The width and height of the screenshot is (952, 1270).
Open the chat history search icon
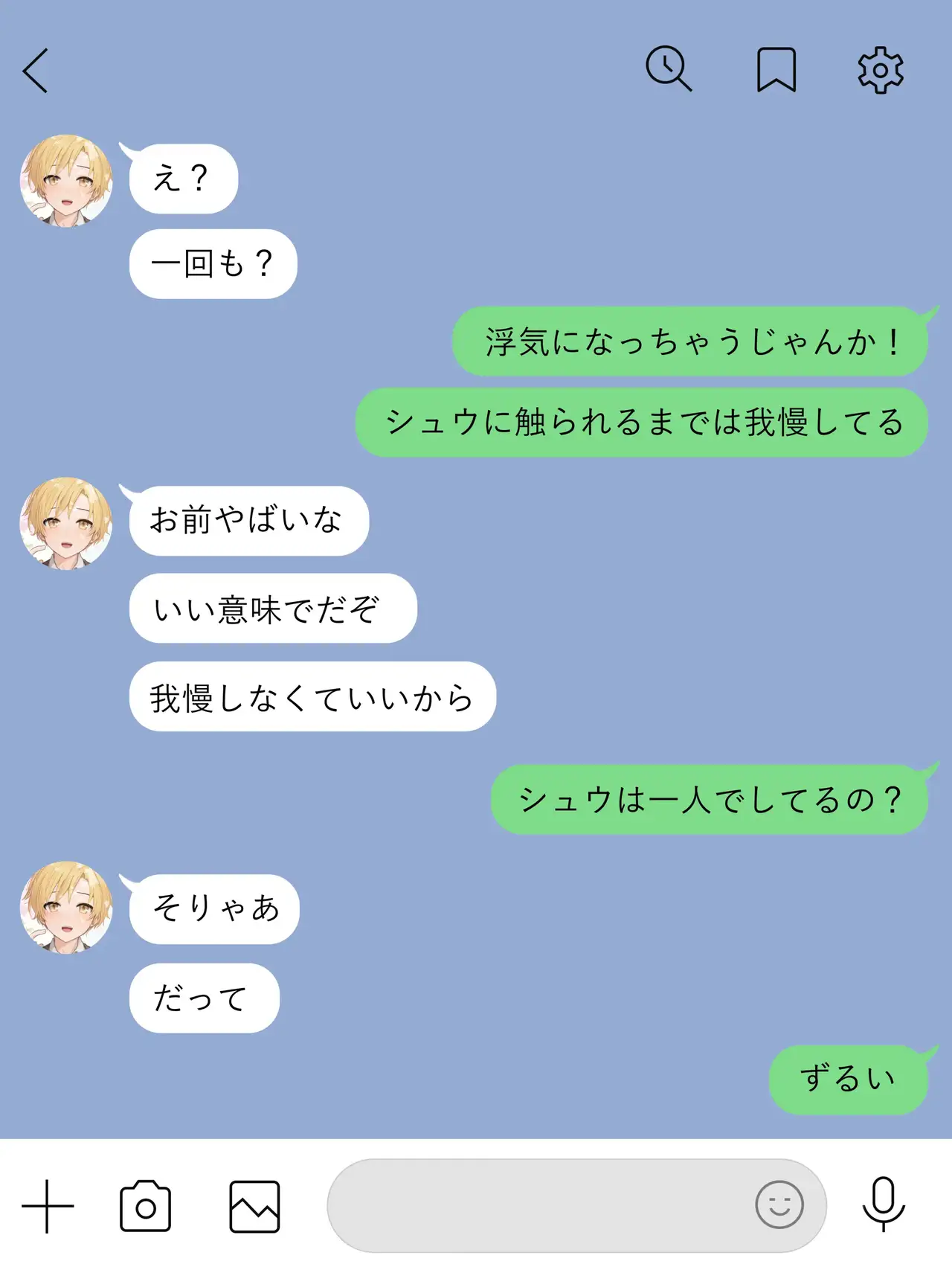tap(668, 69)
